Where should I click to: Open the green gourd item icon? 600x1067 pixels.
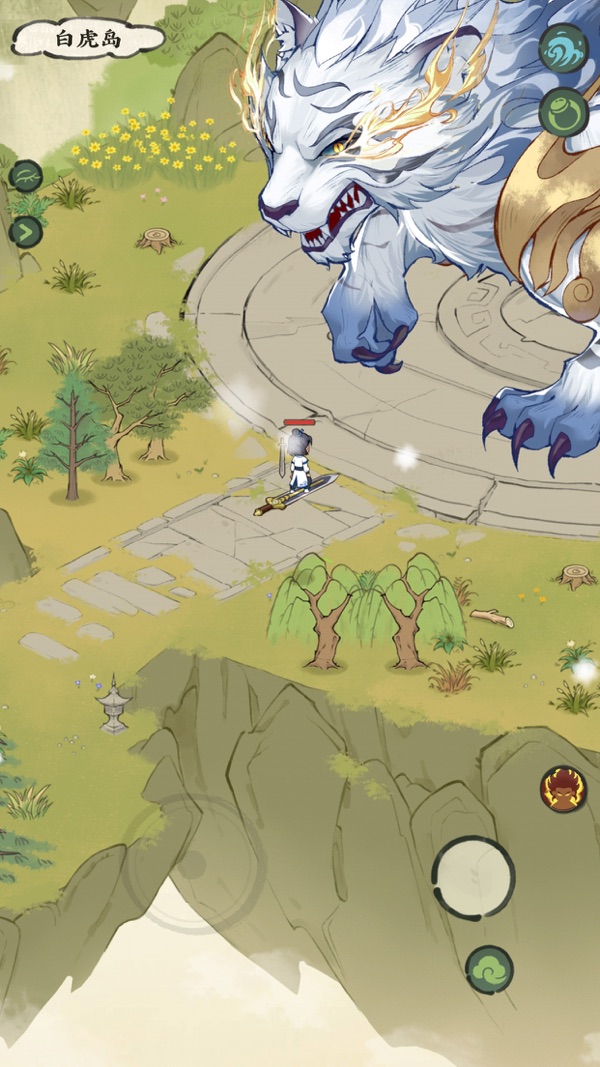[564, 112]
